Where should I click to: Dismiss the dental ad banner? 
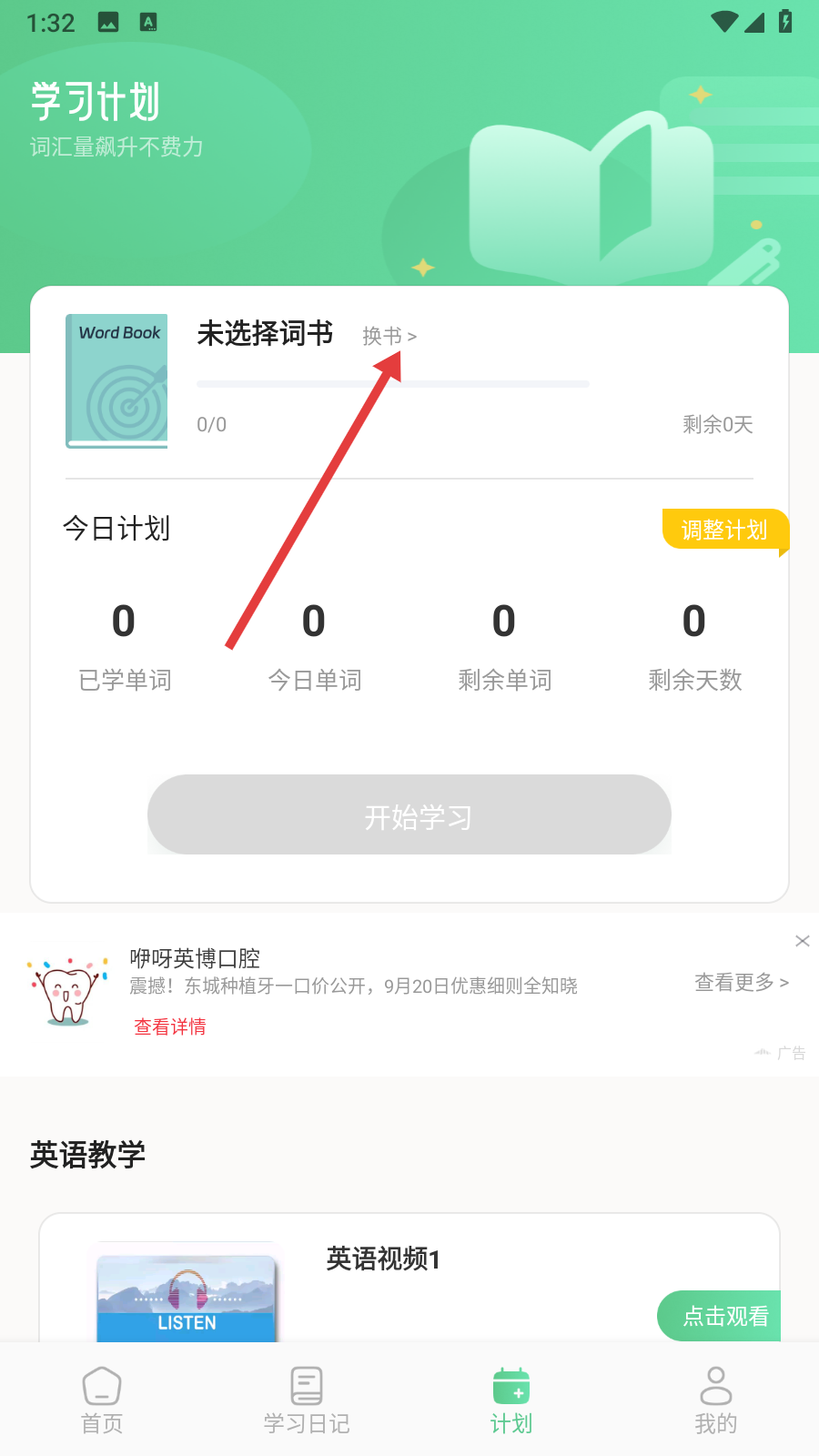802,941
